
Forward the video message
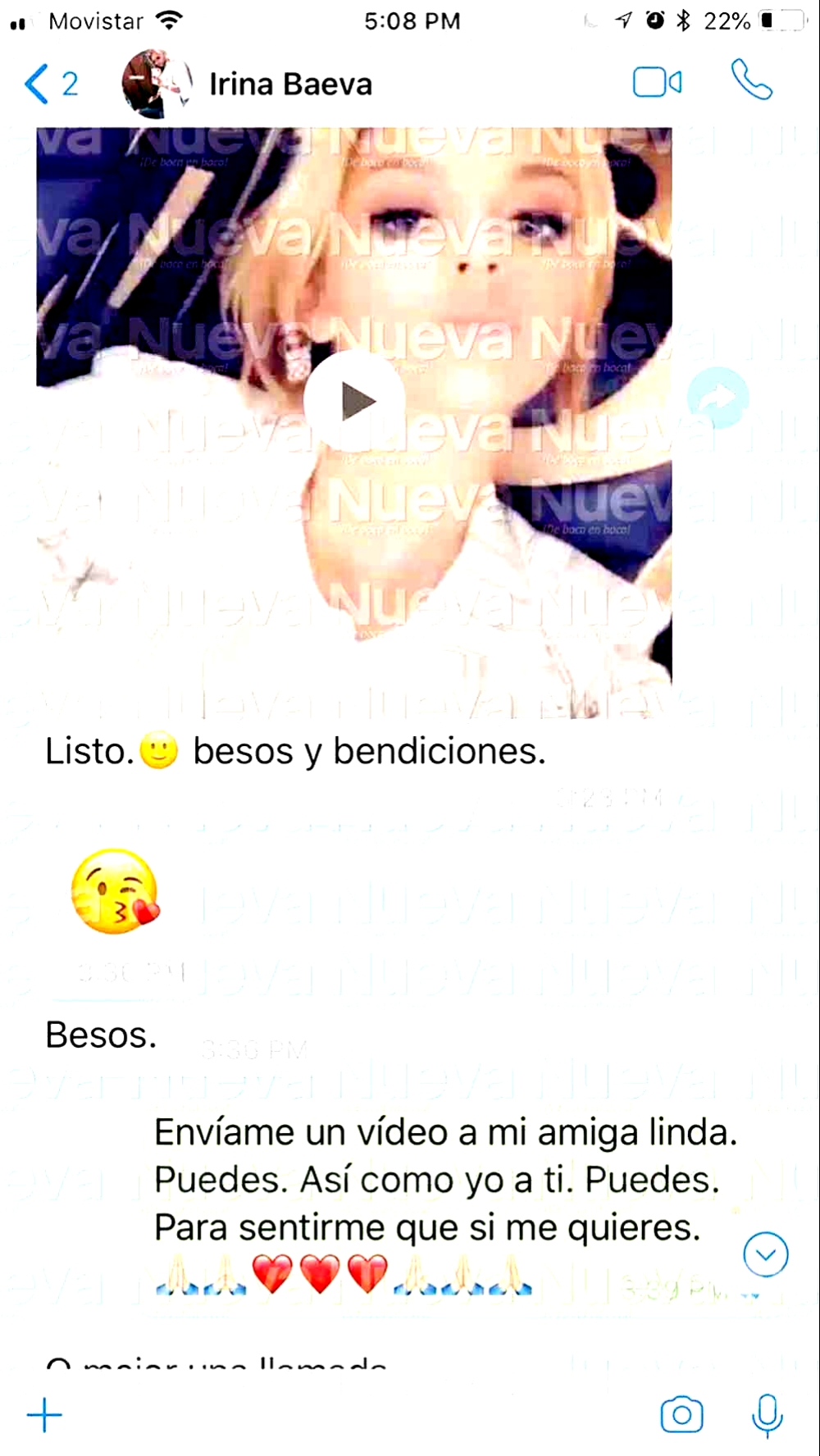(718, 399)
